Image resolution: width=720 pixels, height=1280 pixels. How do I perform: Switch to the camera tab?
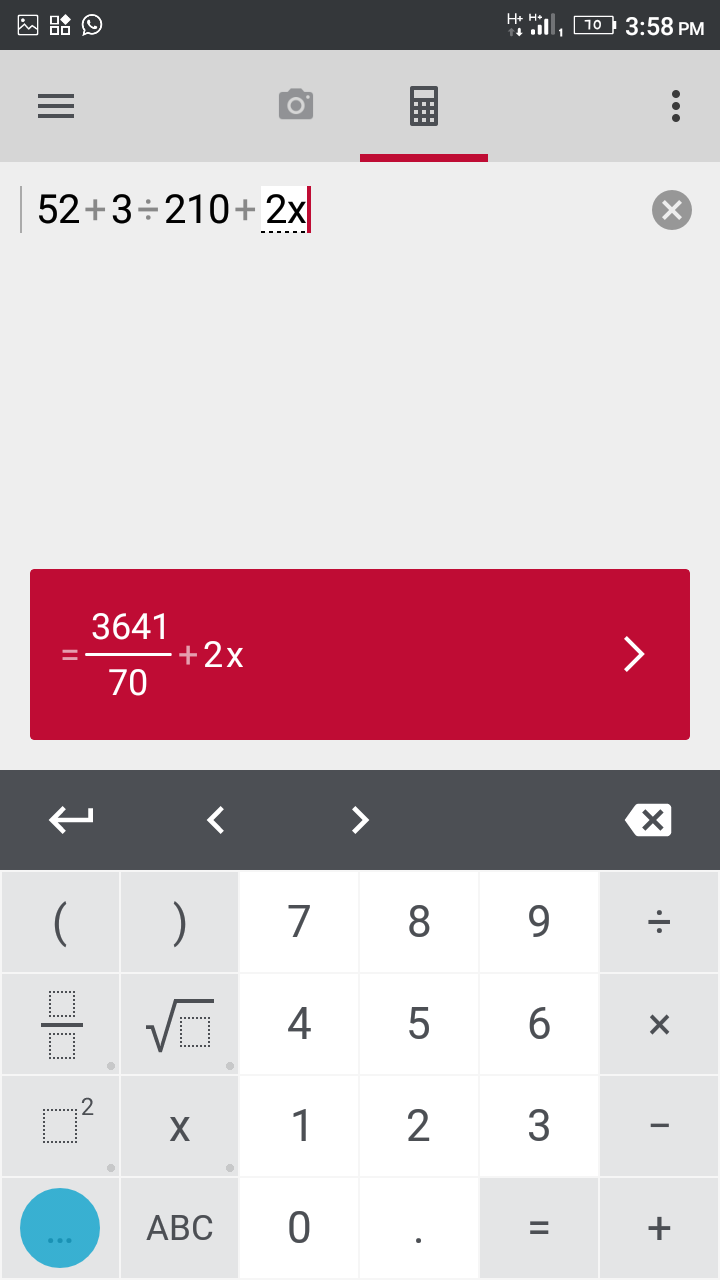point(296,105)
